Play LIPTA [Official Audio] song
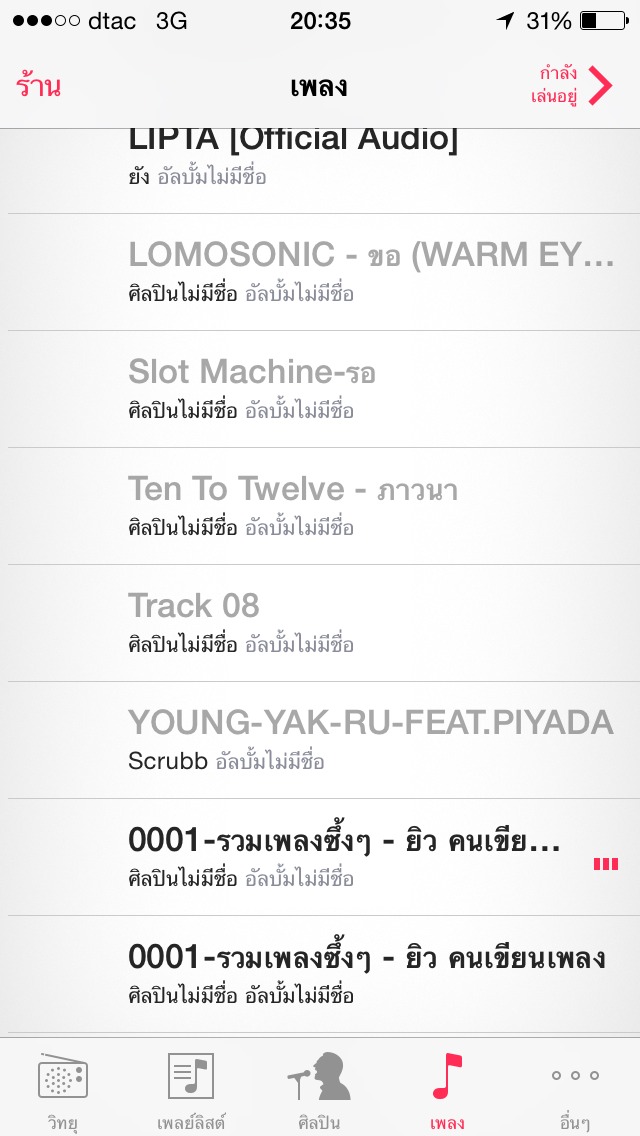640x1136 pixels. click(x=320, y=157)
